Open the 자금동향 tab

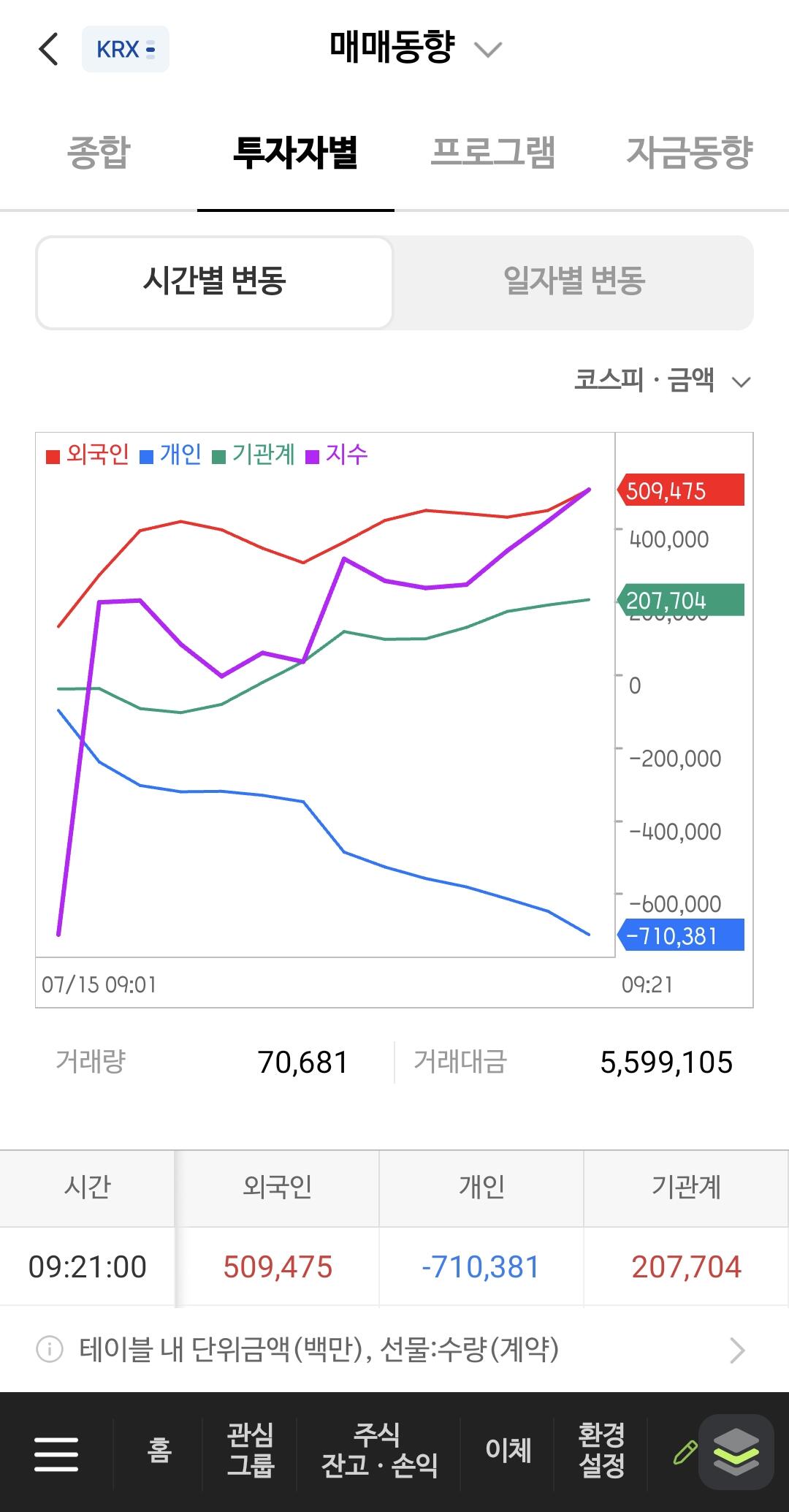click(689, 152)
